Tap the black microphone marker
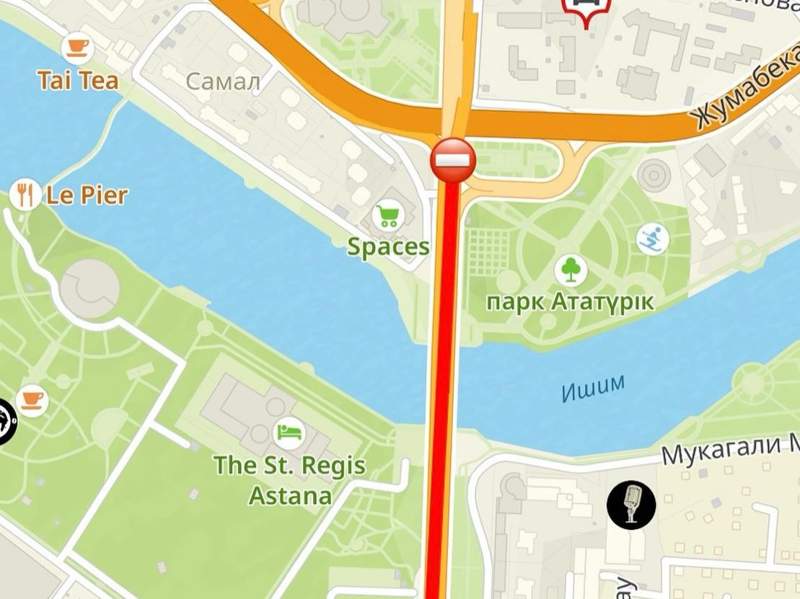 tap(631, 504)
